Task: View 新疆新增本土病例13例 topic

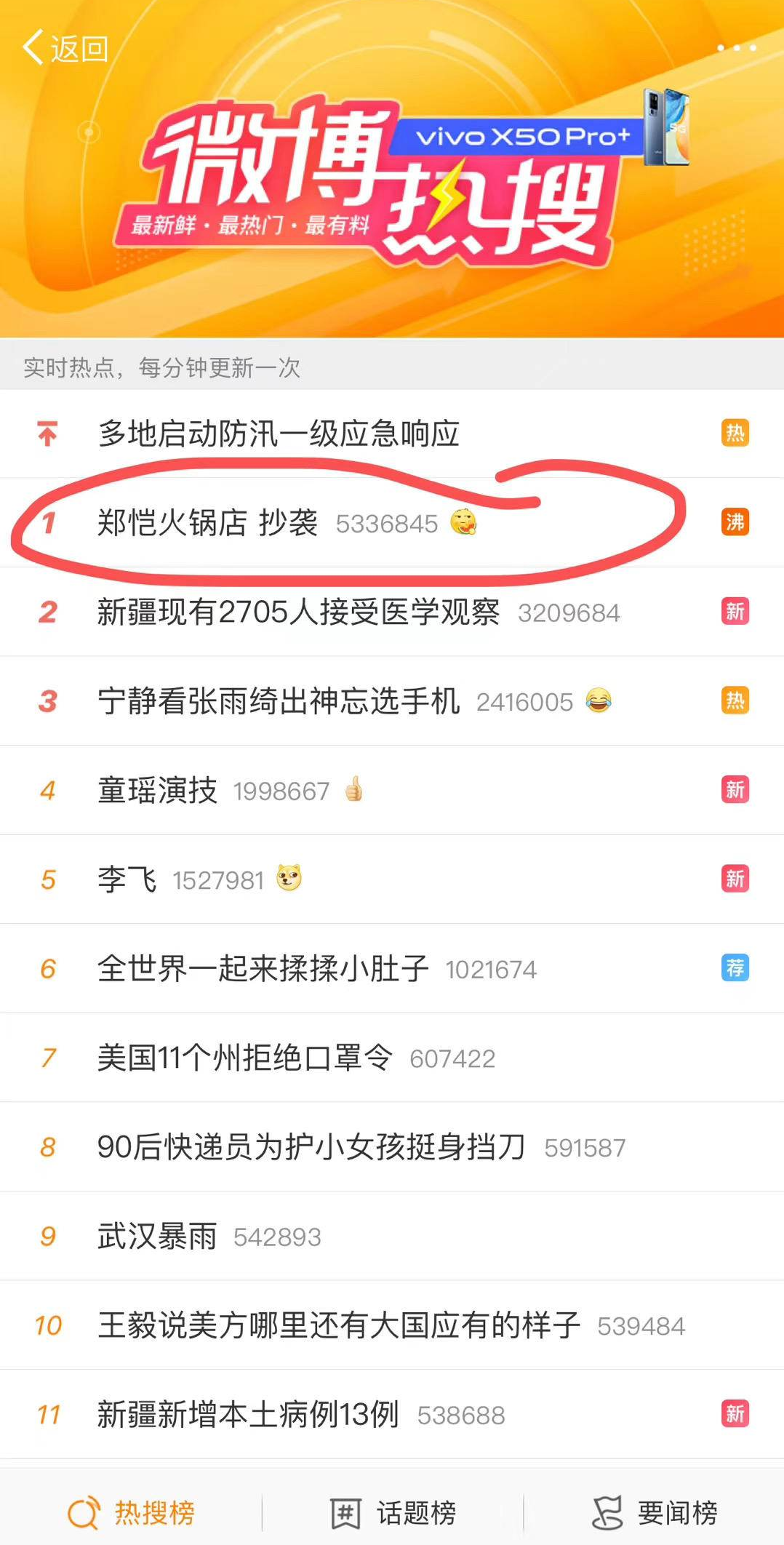Action: pyautogui.click(x=248, y=1415)
